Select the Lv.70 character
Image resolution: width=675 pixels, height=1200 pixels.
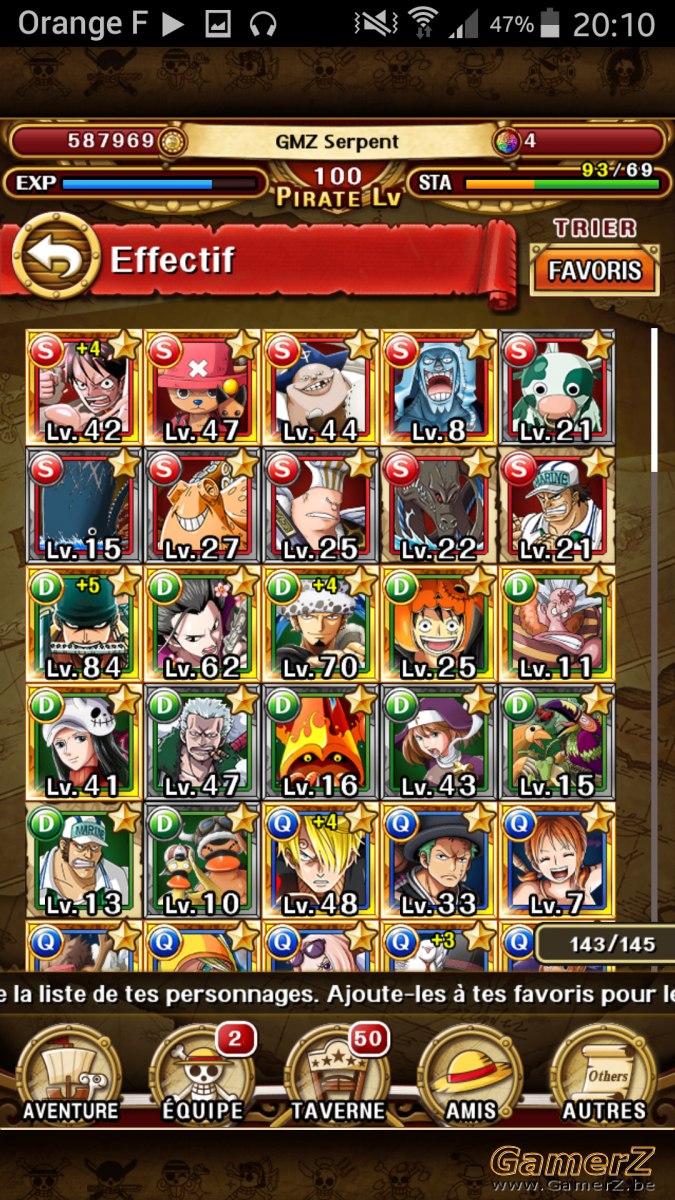(320, 624)
